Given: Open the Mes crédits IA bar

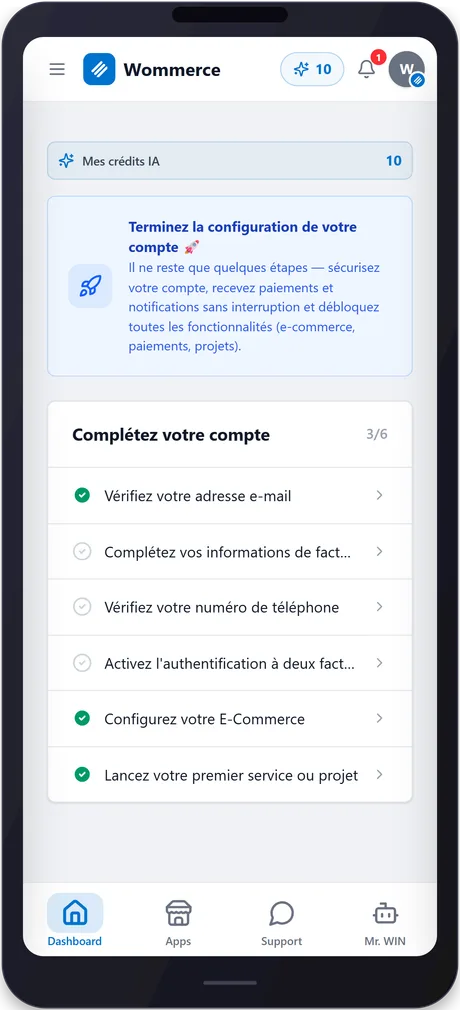Looking at the screenshot, I should click(x=230, y=161).
